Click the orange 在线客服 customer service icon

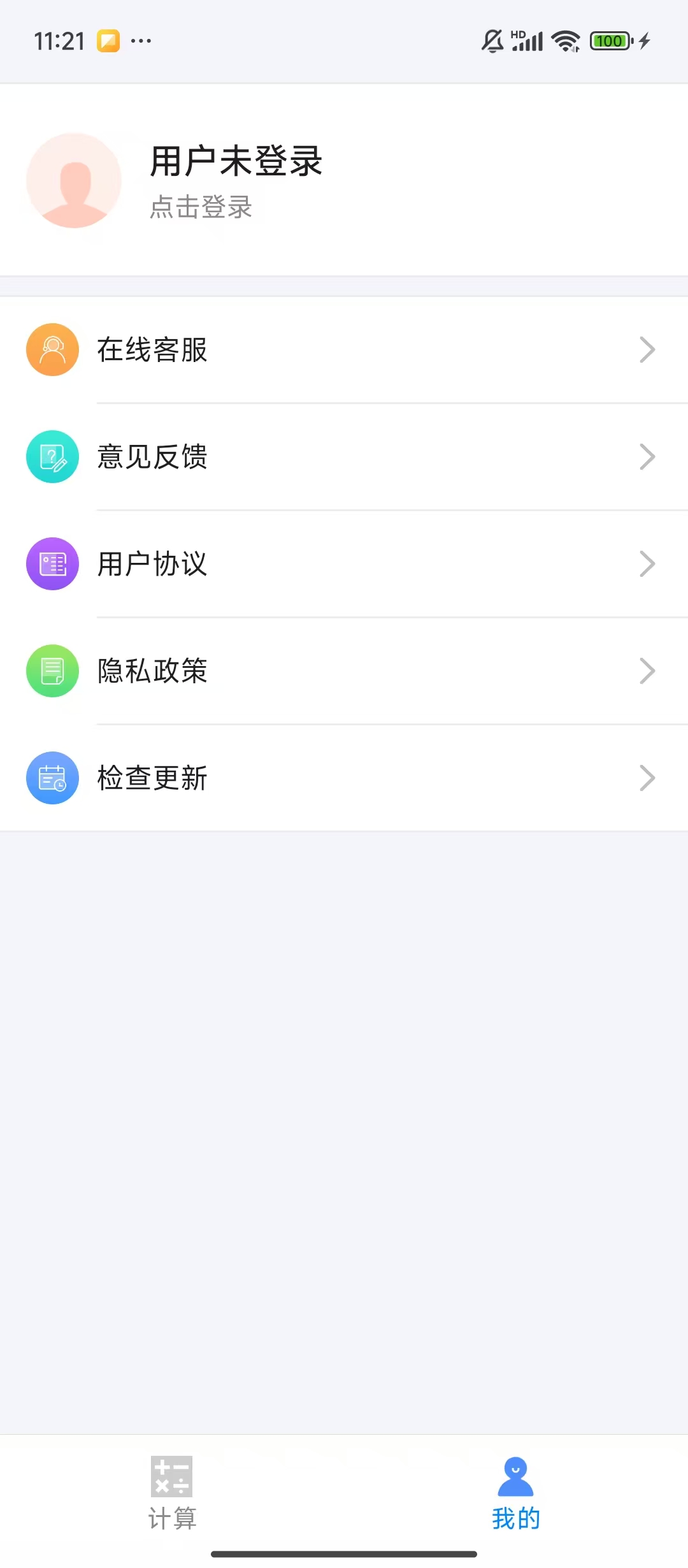[52, 349]
